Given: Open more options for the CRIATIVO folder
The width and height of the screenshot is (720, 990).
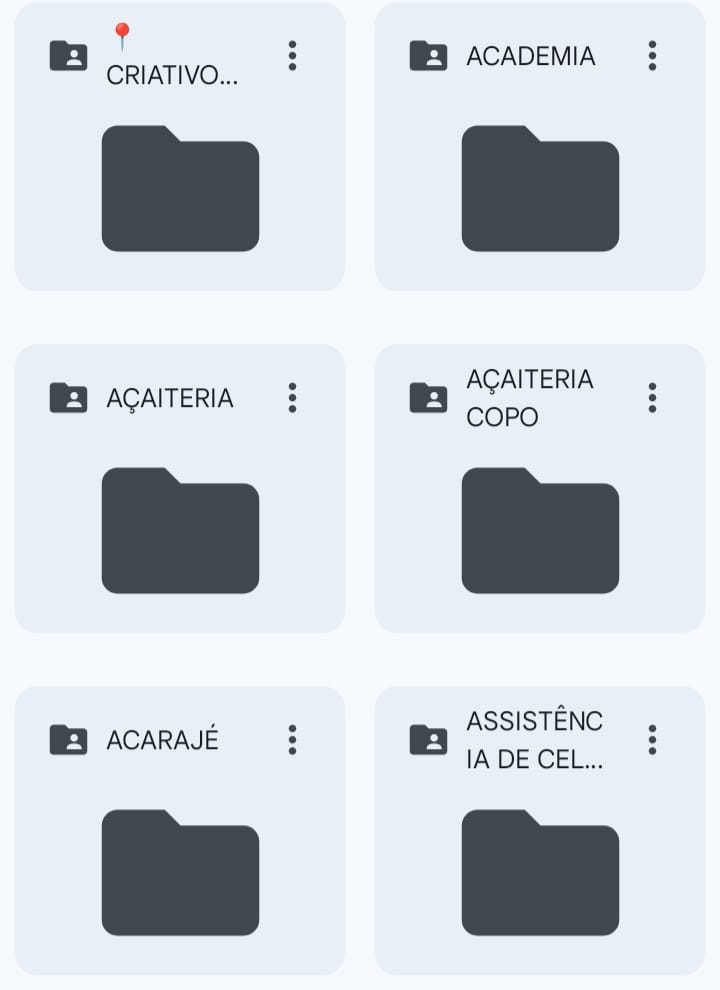Looking at the screenshot, I should click(292, 56).
